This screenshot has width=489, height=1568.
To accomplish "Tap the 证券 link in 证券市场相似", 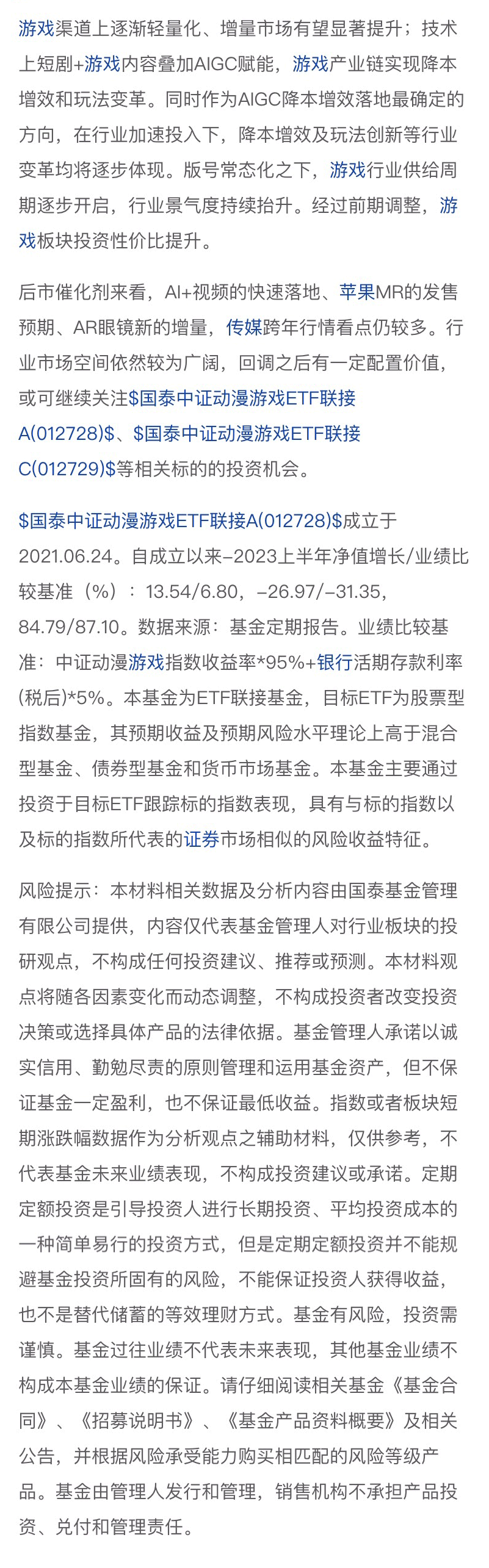I will pyautogui.click(x=201, y=839).
